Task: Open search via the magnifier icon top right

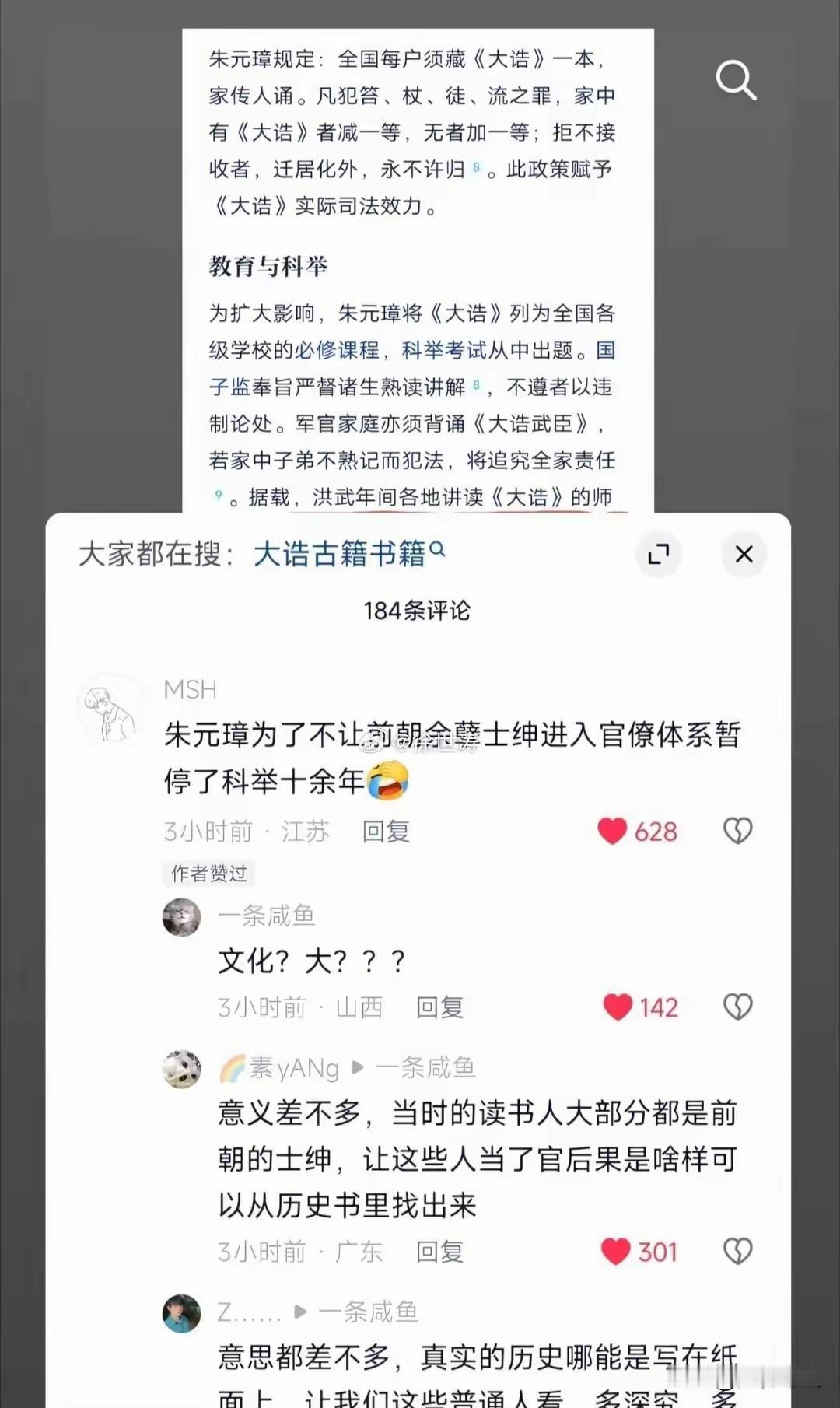Action: coord(737,80)
